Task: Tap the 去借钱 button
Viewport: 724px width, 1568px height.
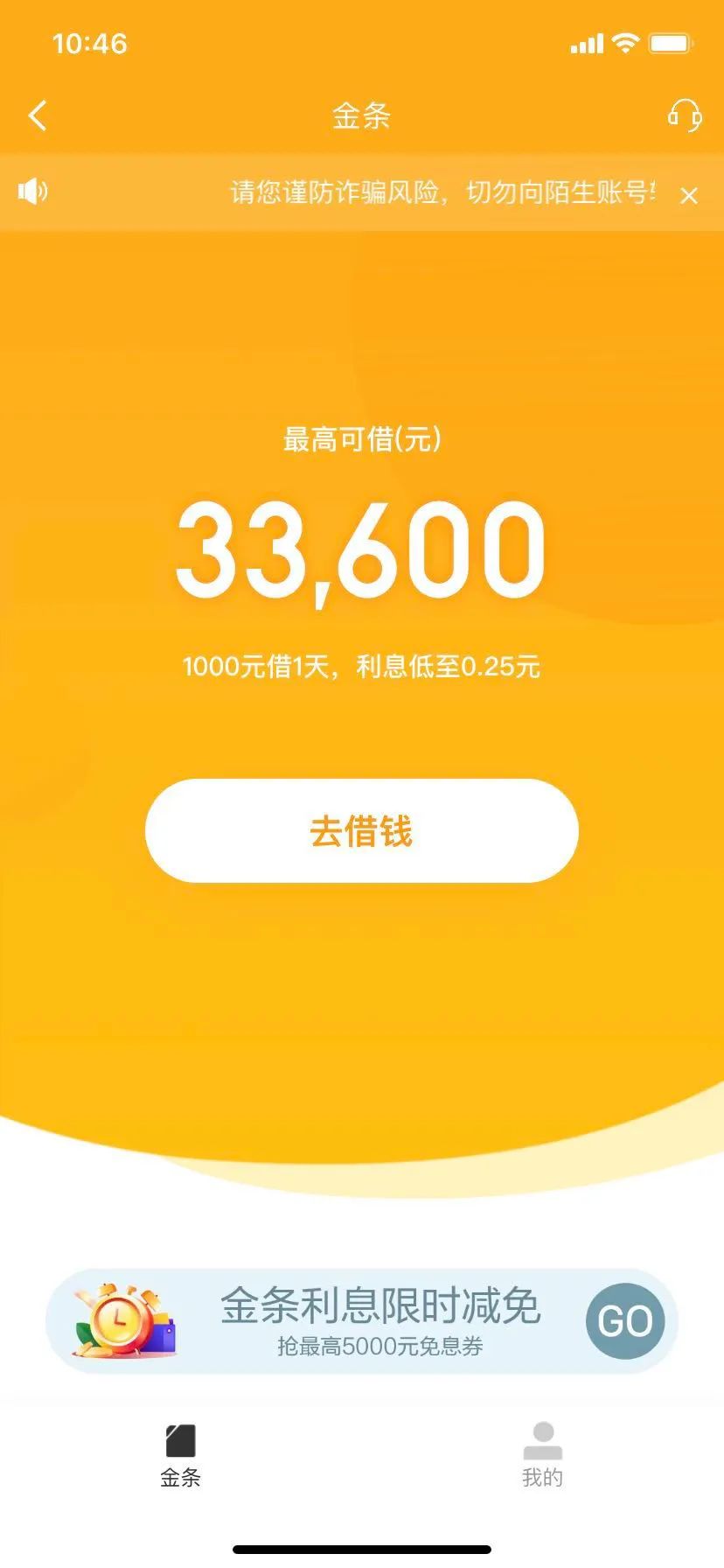Action: pos(361,830)
